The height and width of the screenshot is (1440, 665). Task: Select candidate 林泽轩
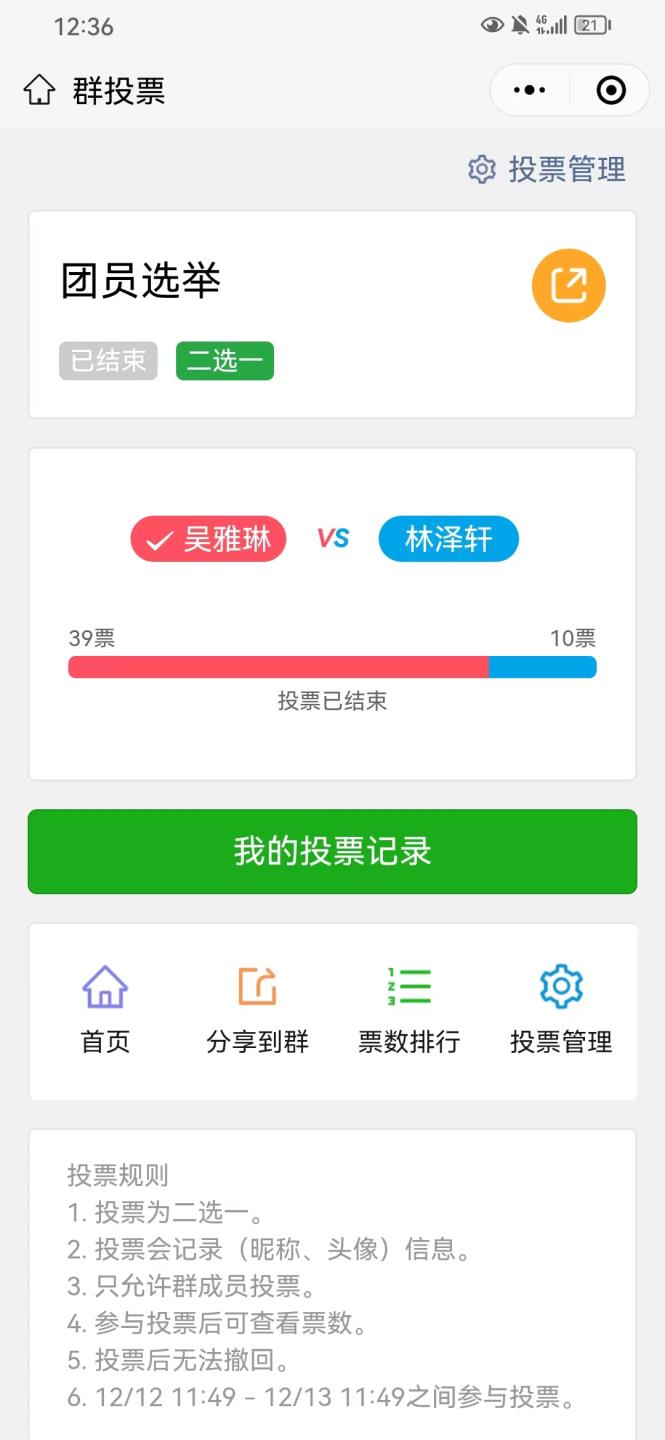[449, 539]
